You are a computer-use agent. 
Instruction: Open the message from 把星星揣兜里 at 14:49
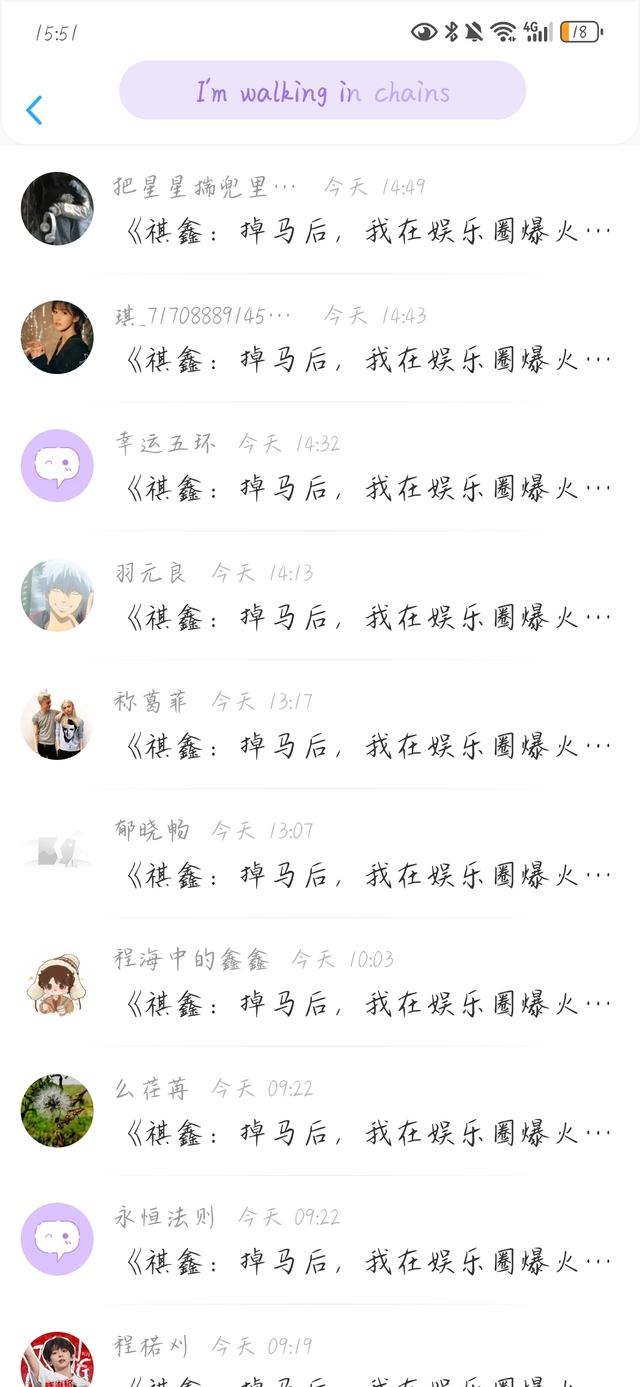point(320,209)
